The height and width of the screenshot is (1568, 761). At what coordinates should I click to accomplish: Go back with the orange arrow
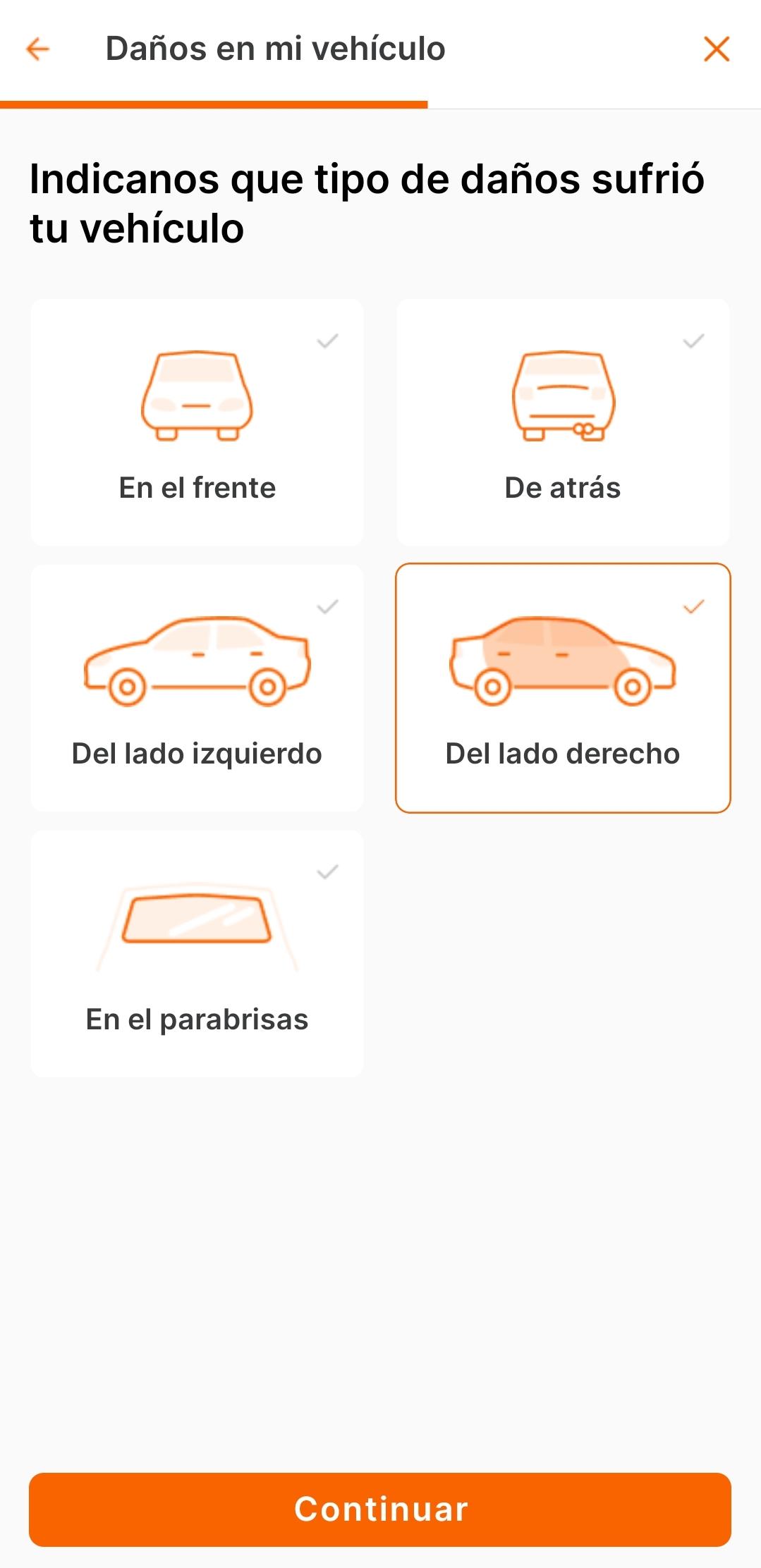point(38,49)
